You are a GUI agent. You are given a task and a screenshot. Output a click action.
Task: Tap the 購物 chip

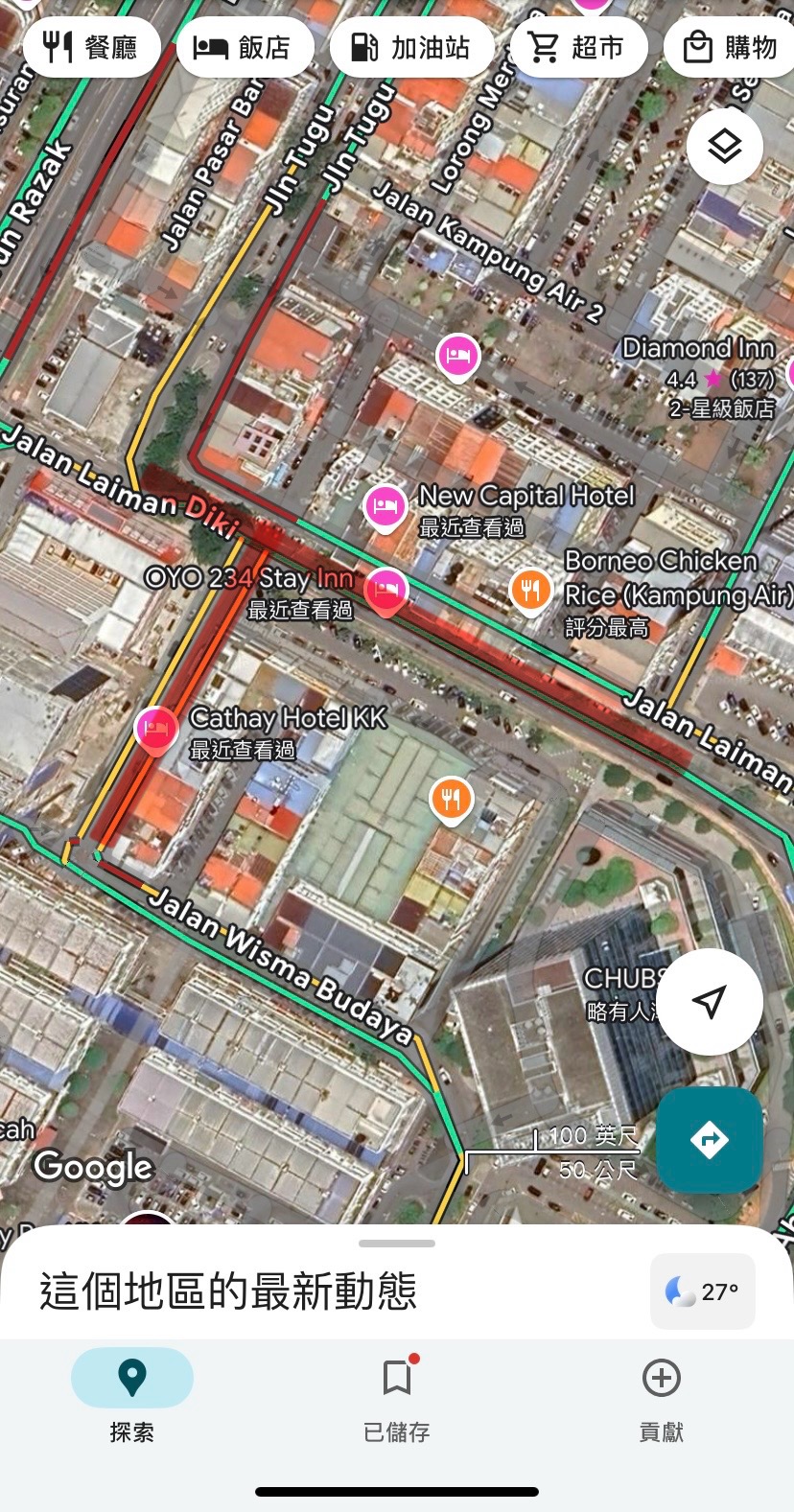731,47
